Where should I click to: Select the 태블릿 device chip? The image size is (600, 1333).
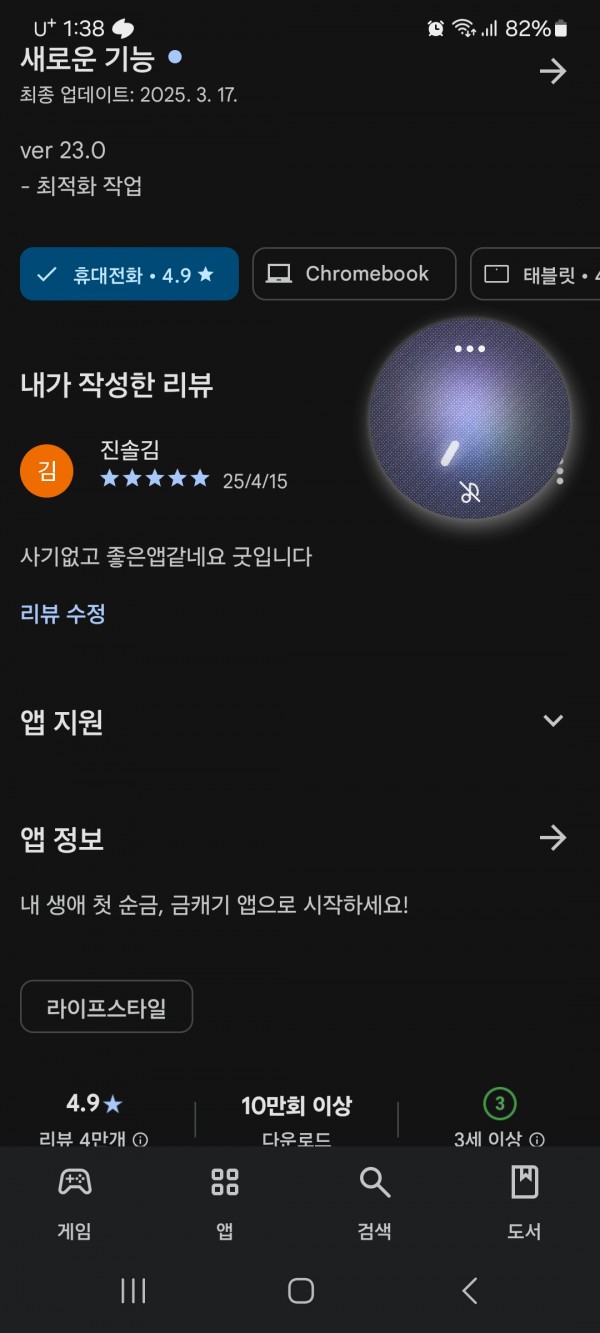coord(537,274)
